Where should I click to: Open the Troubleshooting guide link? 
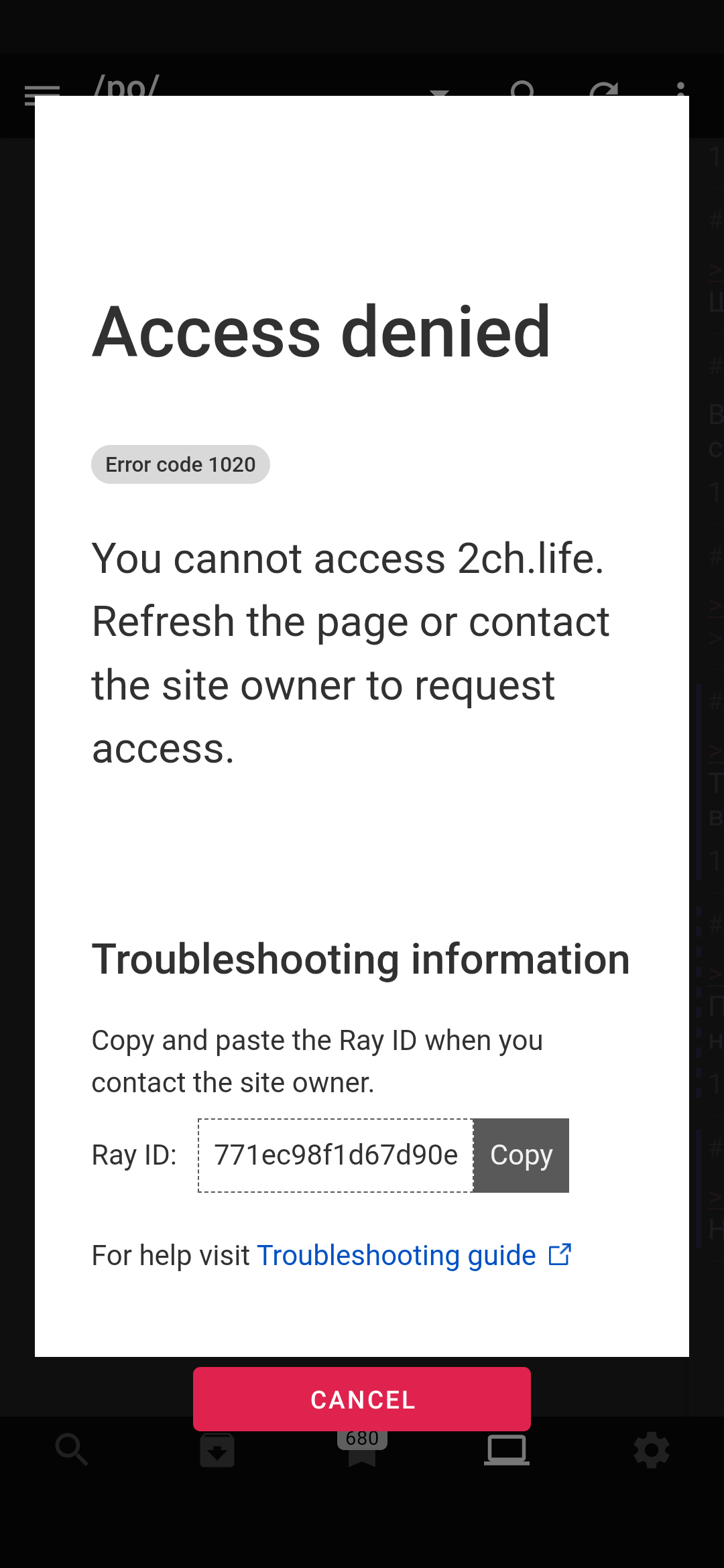click(414, 1255)
